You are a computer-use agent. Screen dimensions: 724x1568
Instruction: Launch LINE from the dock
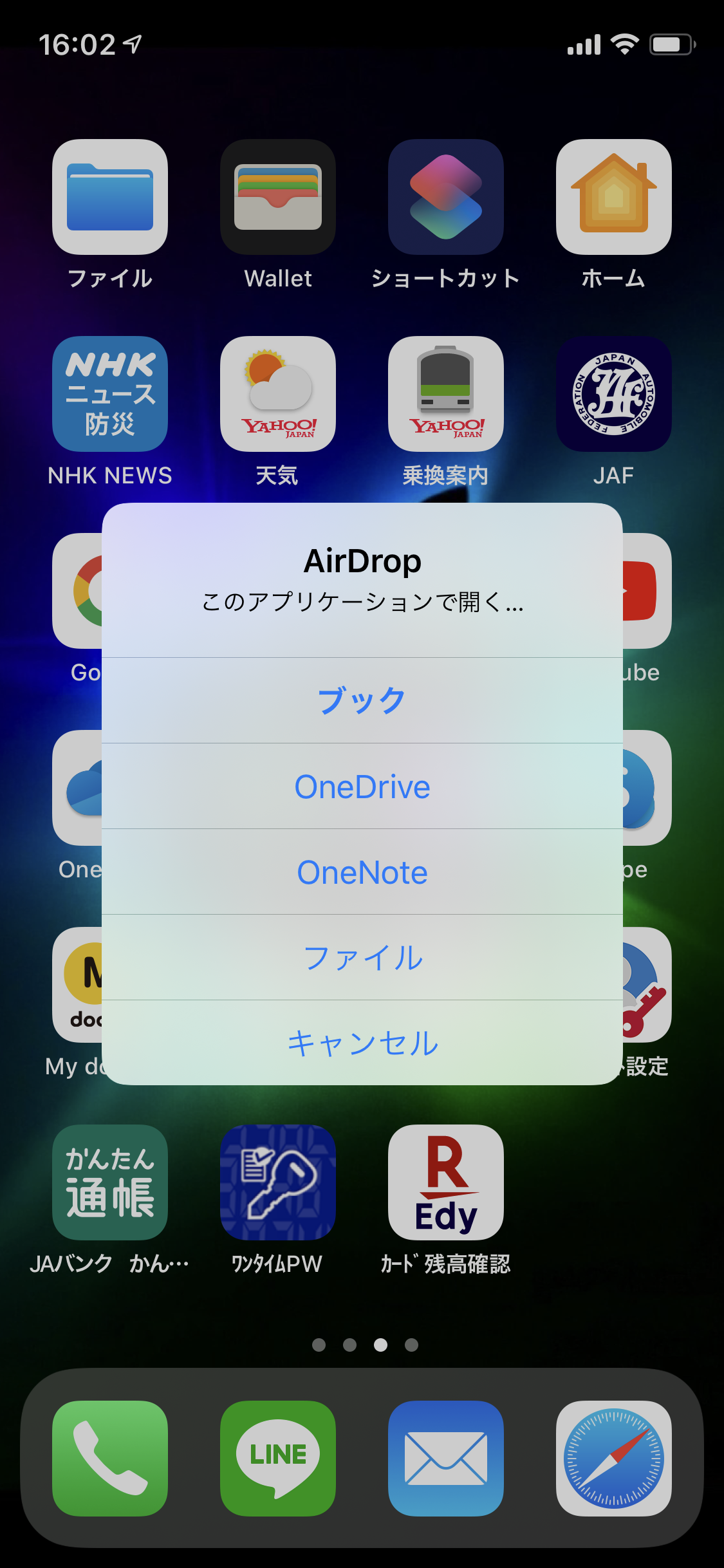[278, 1458]
